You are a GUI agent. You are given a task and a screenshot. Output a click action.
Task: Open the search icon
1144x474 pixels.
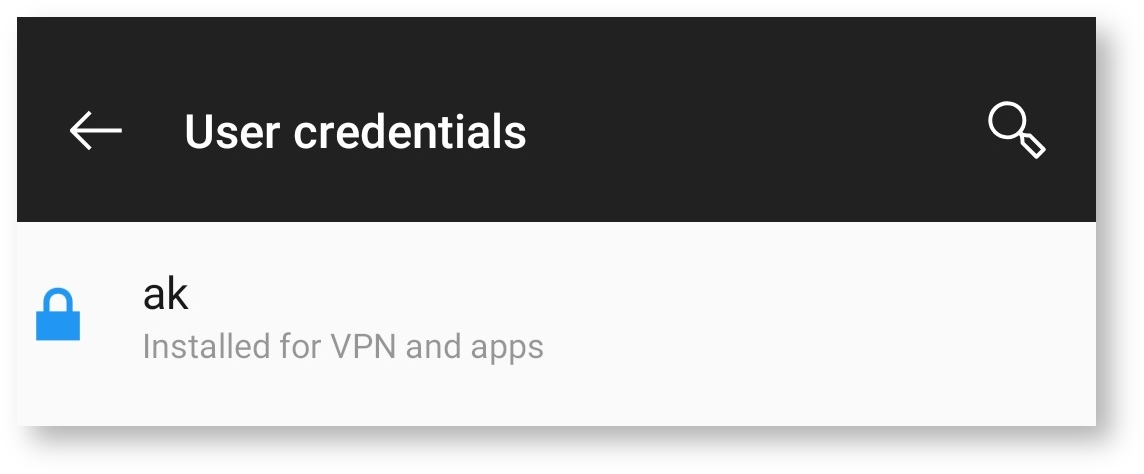[1016, 131]
